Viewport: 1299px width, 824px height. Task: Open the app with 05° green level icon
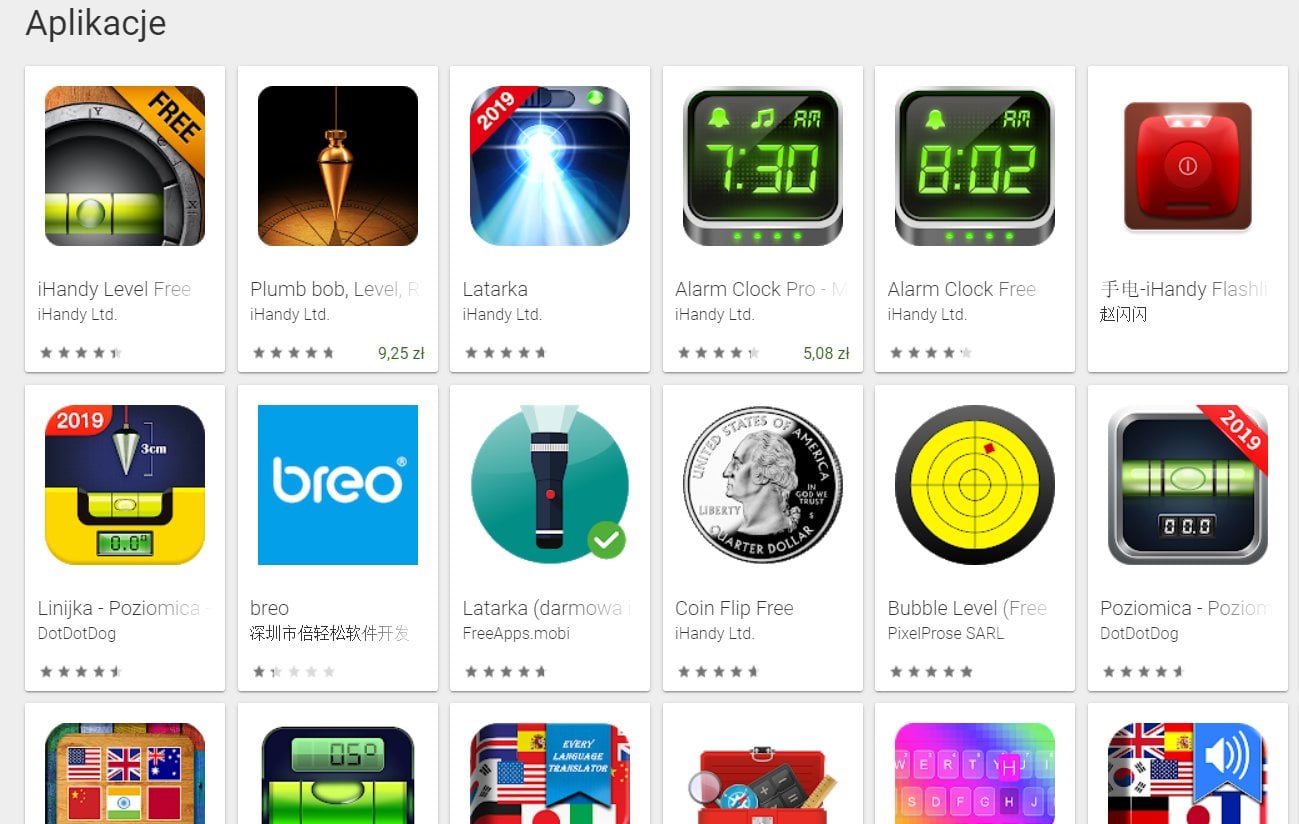point(337,774)
